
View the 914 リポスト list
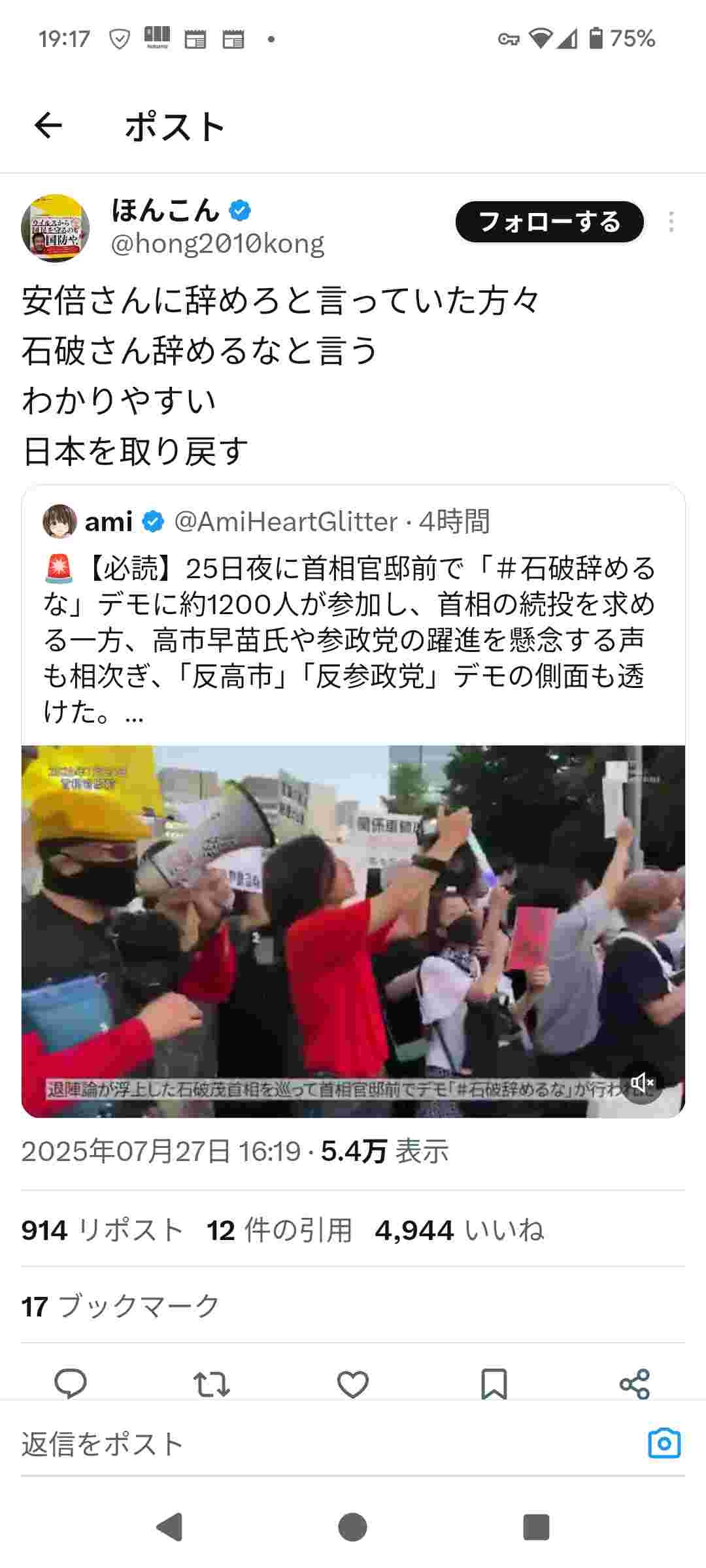tap(102, 1230)
